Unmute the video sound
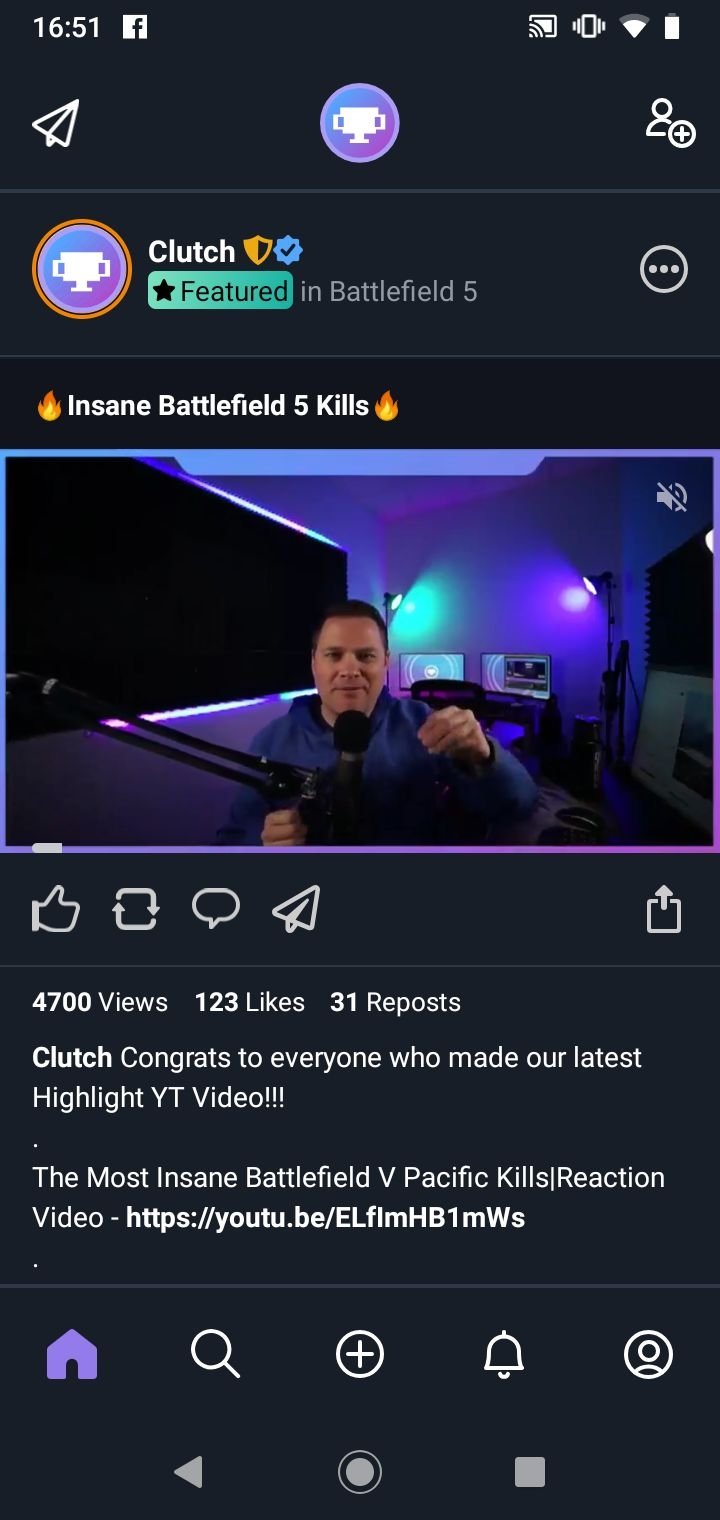Image resolution: width=720 pixels, height=1520 pixels. click(x=672, y=496)
